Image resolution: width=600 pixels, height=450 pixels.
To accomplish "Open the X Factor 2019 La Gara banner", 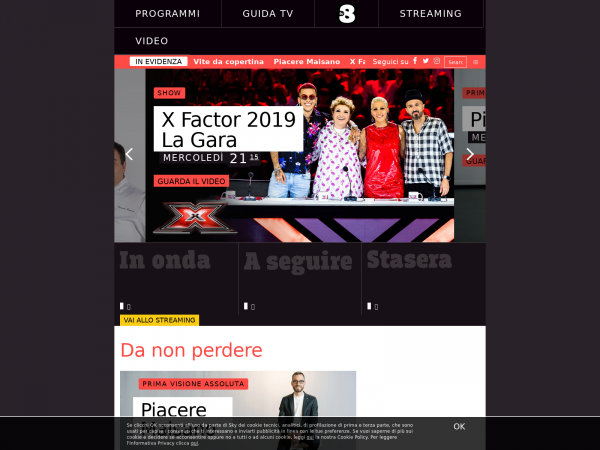I will pos(230,130).
